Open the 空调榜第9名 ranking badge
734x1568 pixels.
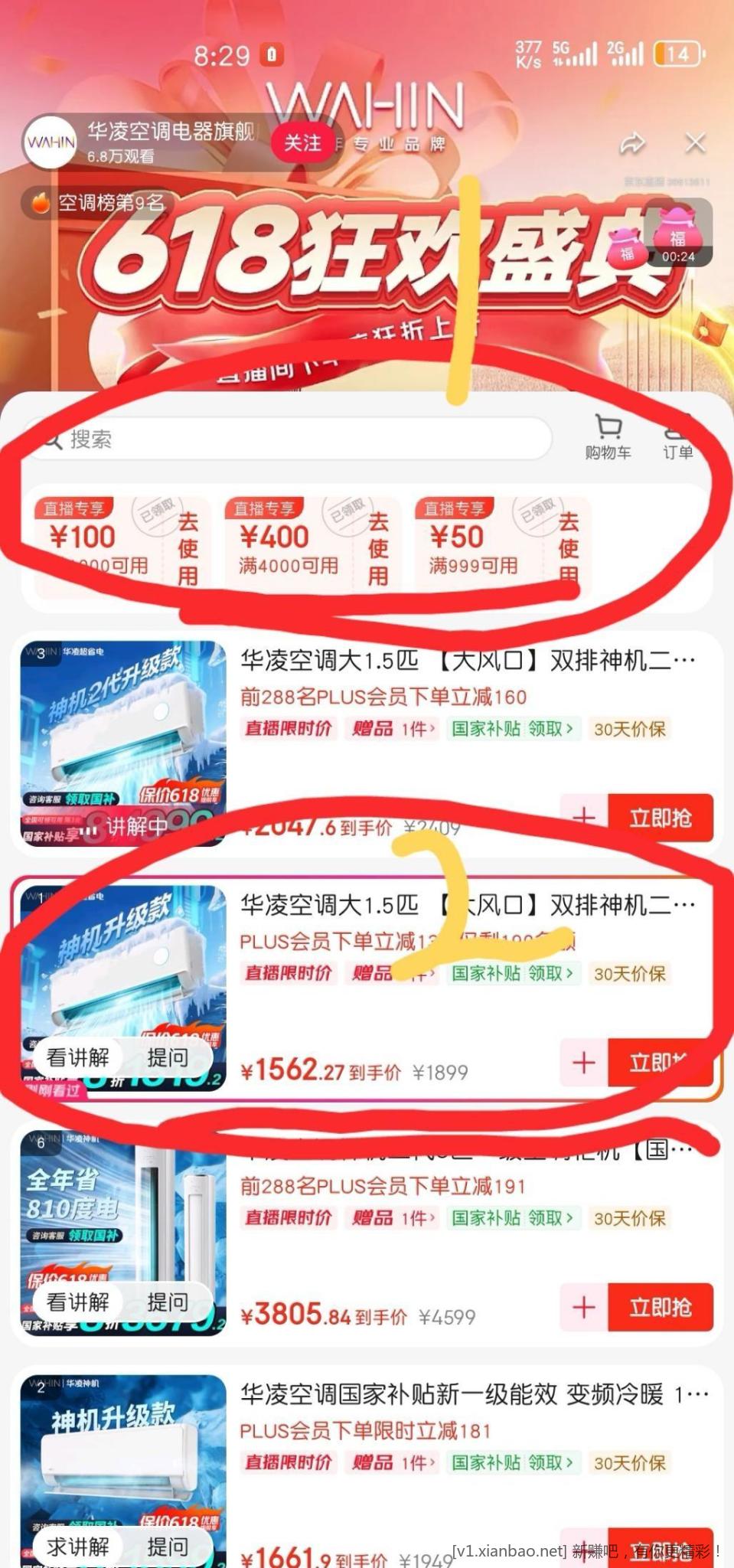(98, 202)
